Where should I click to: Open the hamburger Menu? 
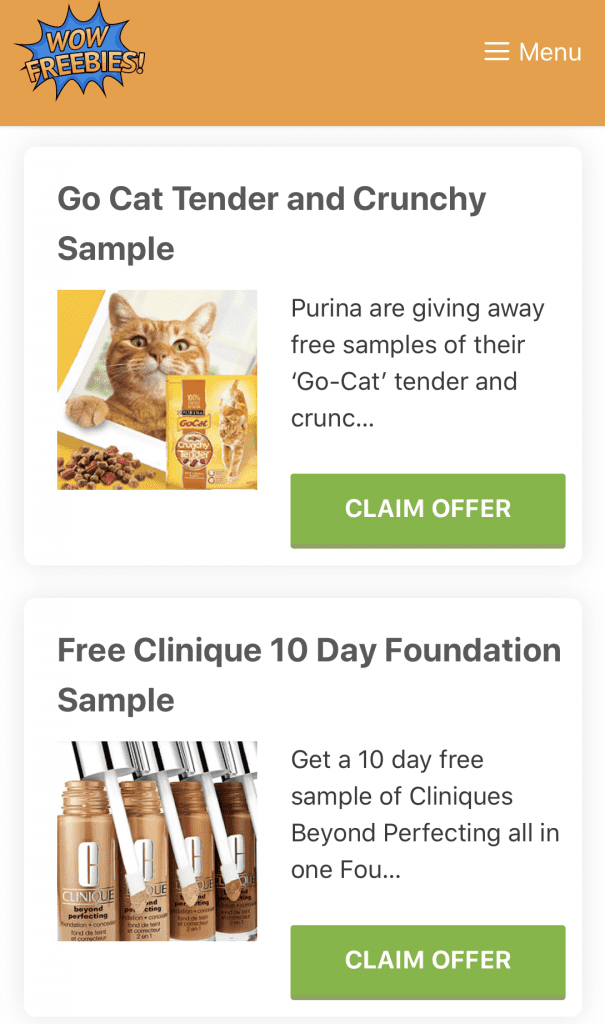pyautogui.click(x=532, y=52)
